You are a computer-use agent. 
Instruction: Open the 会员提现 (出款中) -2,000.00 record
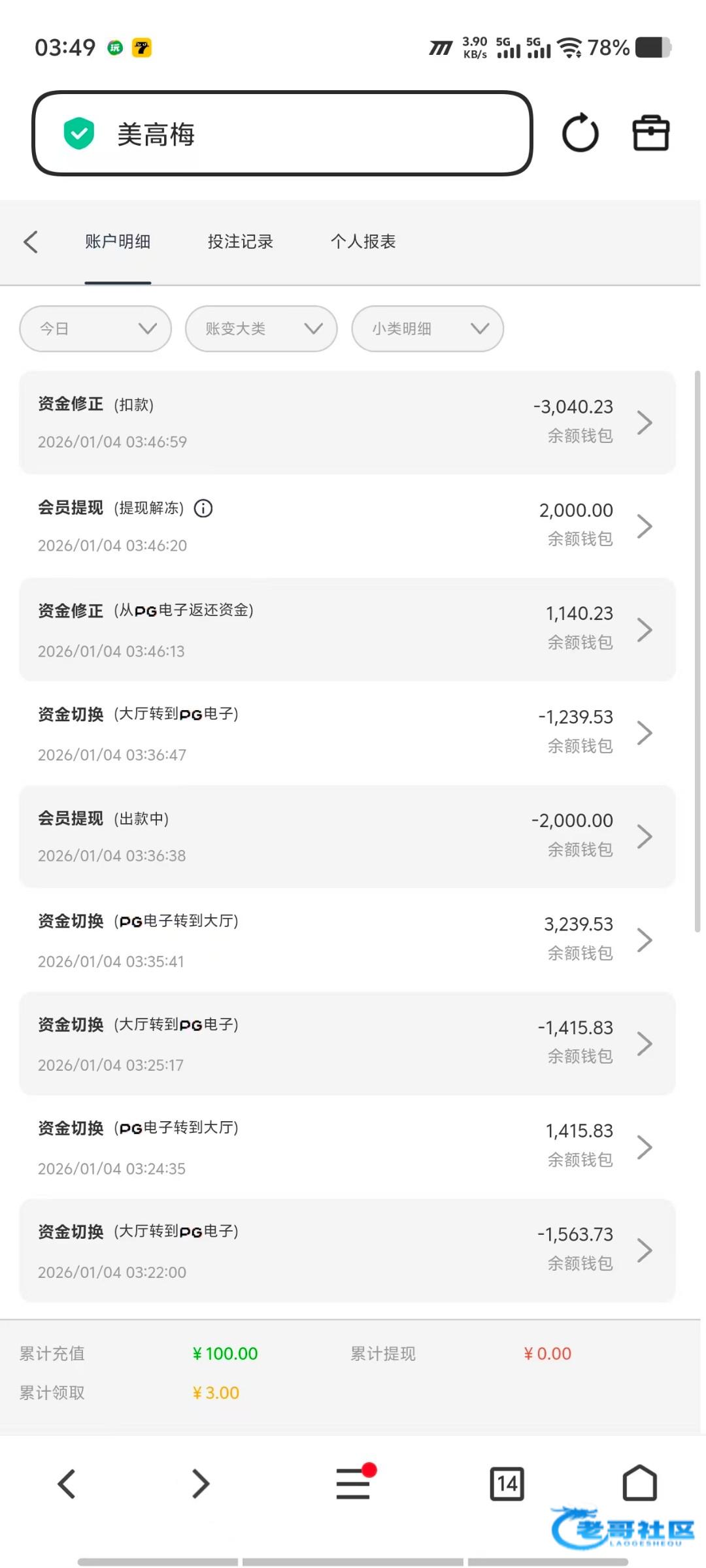coord(346,836)
